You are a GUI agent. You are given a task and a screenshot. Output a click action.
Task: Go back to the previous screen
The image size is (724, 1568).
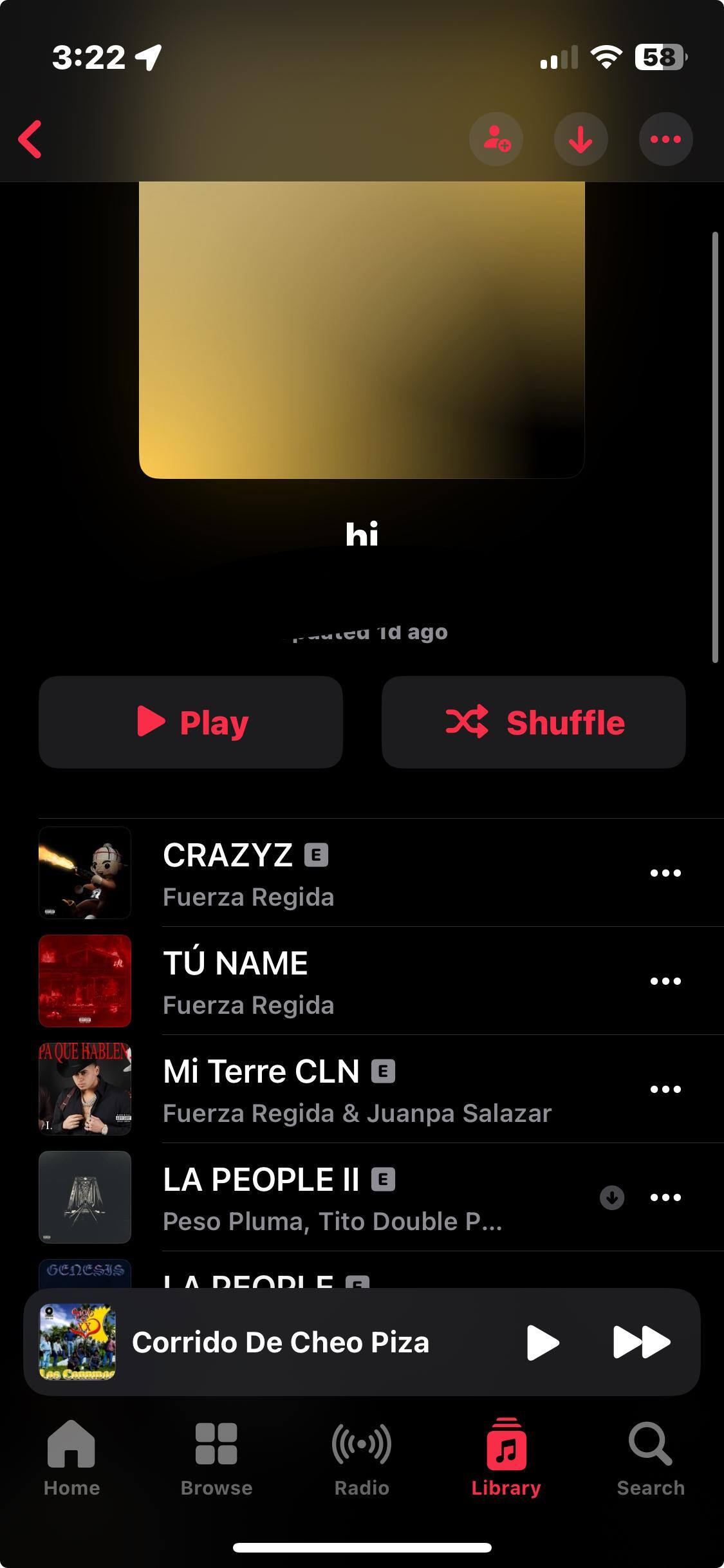tap(30, 139)
